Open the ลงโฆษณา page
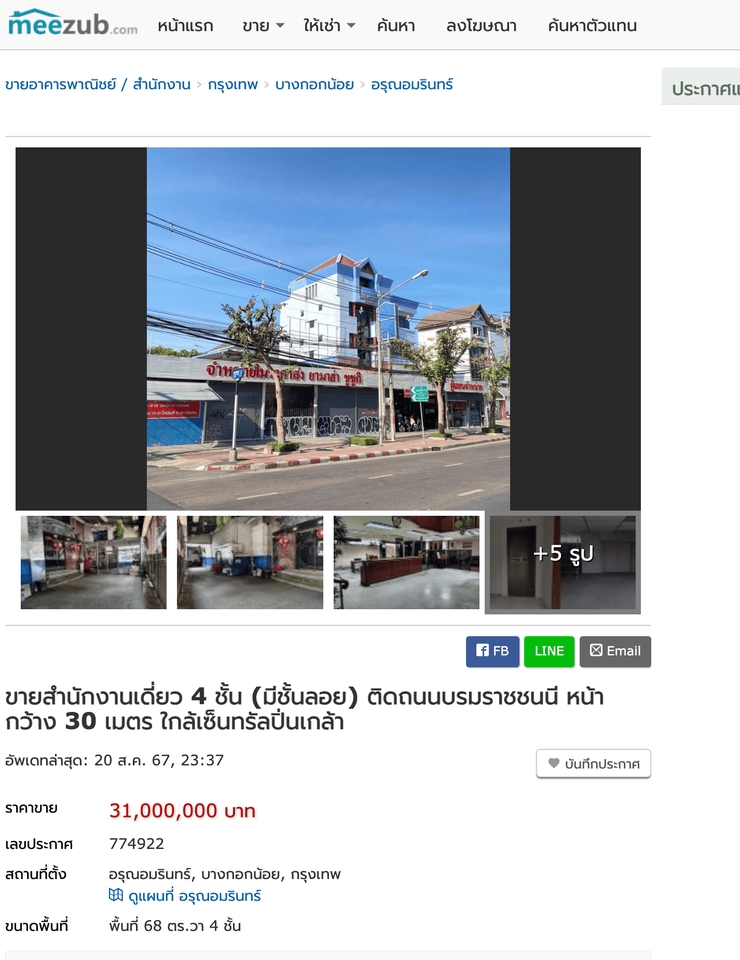Viewport: 740px width, 960px height. click(481, 26)
